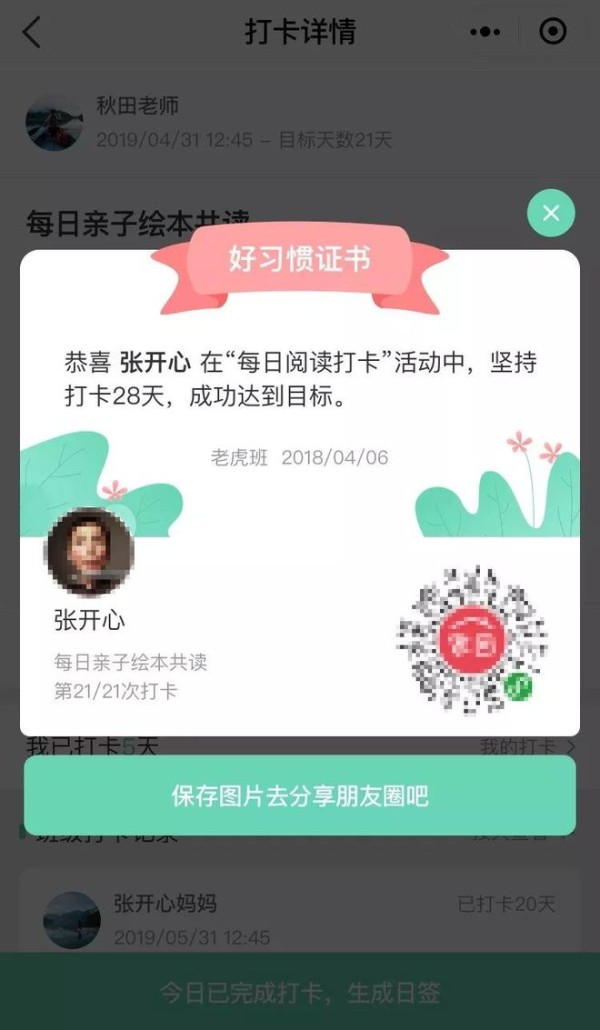
Task: Open the mini program more options menu
Action: pyautogui.click(x=485, y=32)
